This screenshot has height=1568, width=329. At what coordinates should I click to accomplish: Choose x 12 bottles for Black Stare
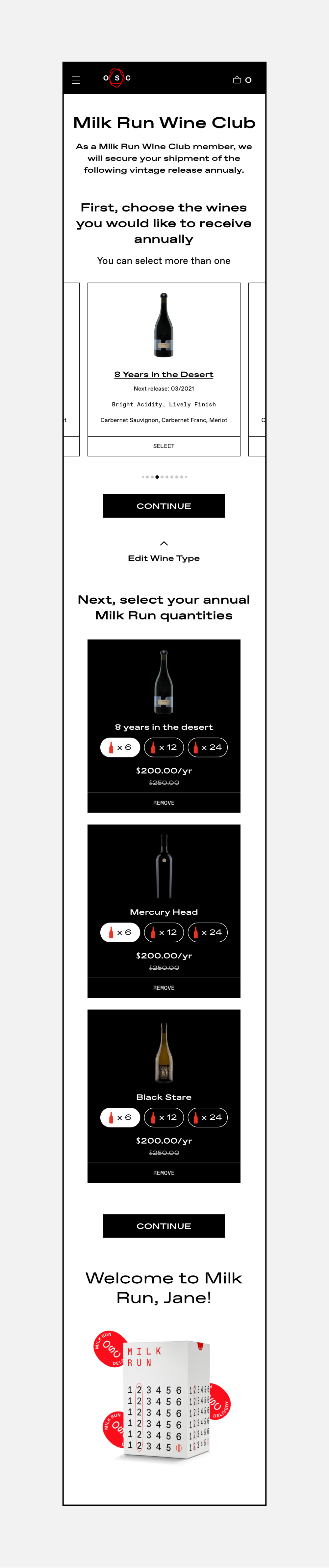[x=164, y=1118]
